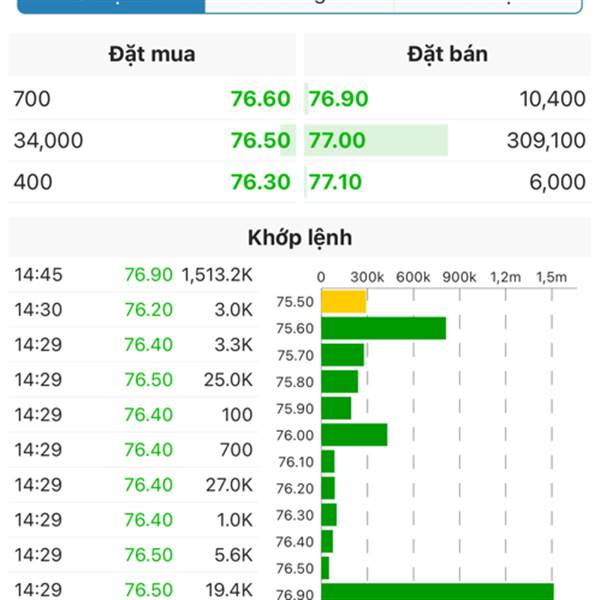
Task: Choose the 77.00 ask with 309,100 volume
Action: tap(446, 140)
